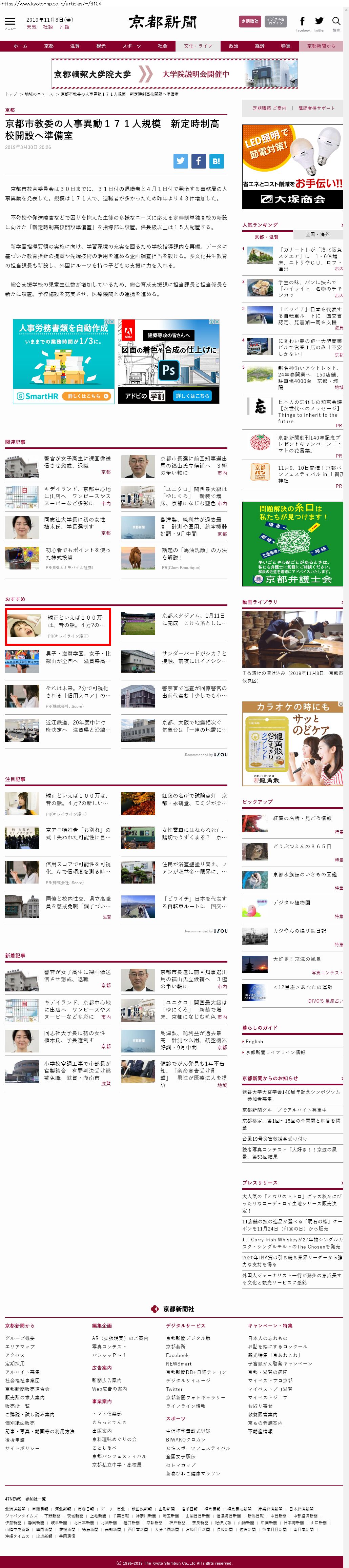
Task: Open the hamburger menu
Action: pos(10,22)
